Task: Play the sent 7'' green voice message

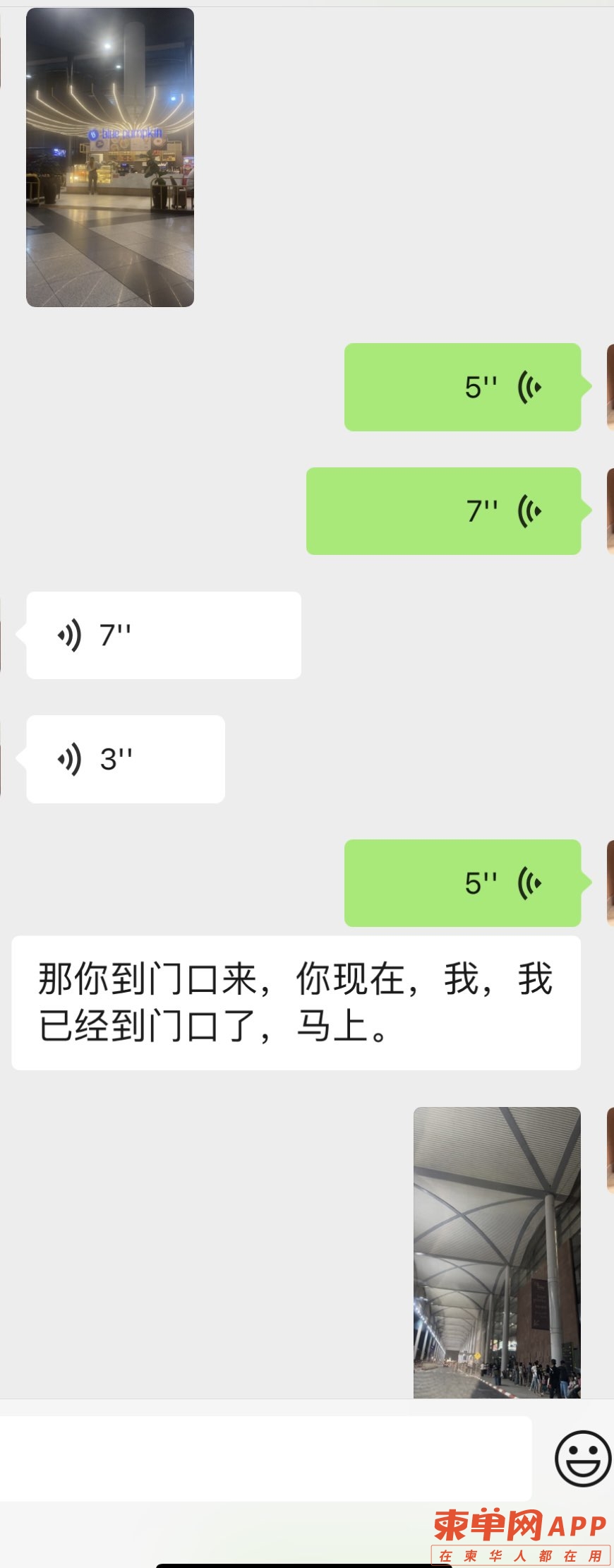Action: point(443,511)
